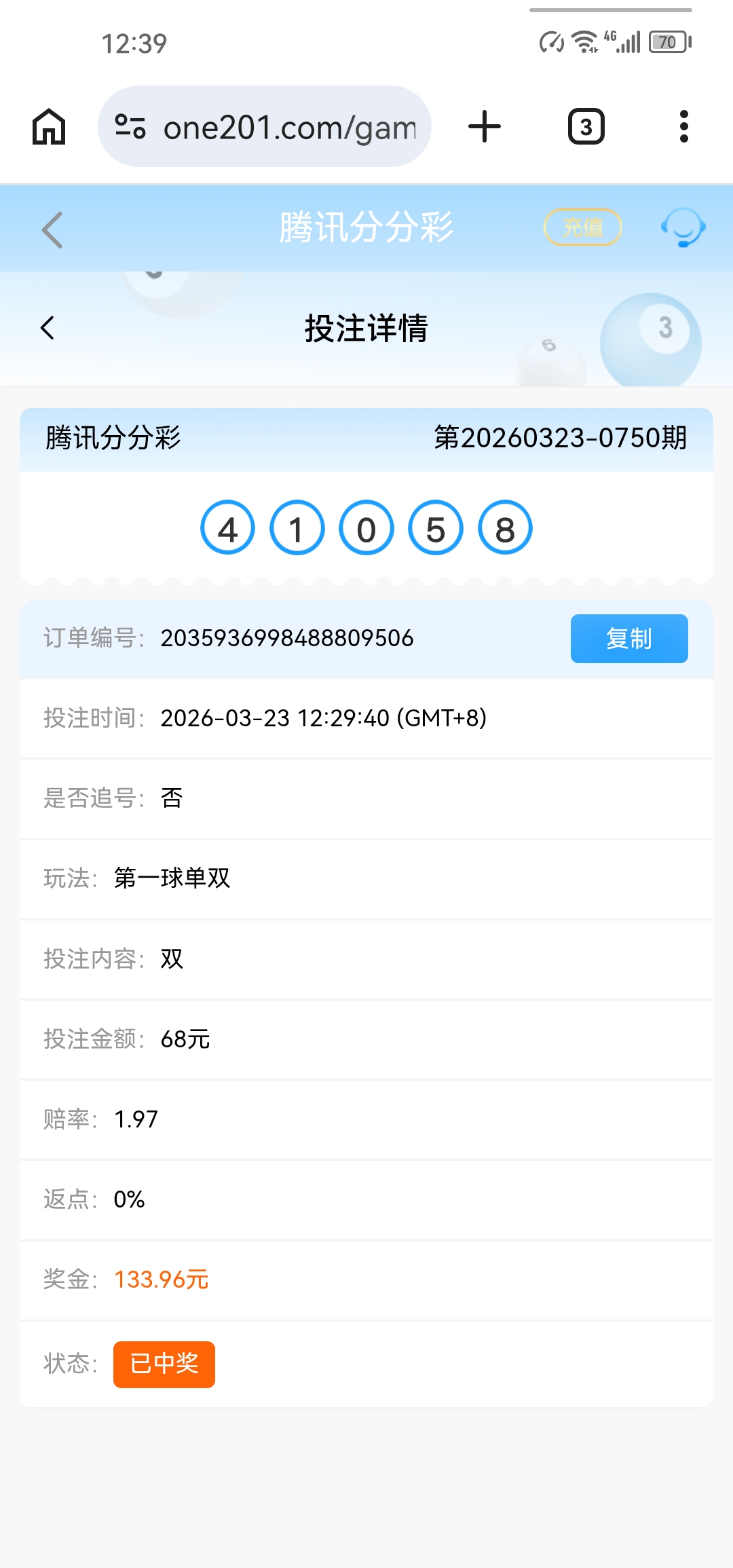Image resolution: width=733 pixels, height=1568 pixels.
Task: Select the 已中奖 status badge
Action: click(163, 1365)
